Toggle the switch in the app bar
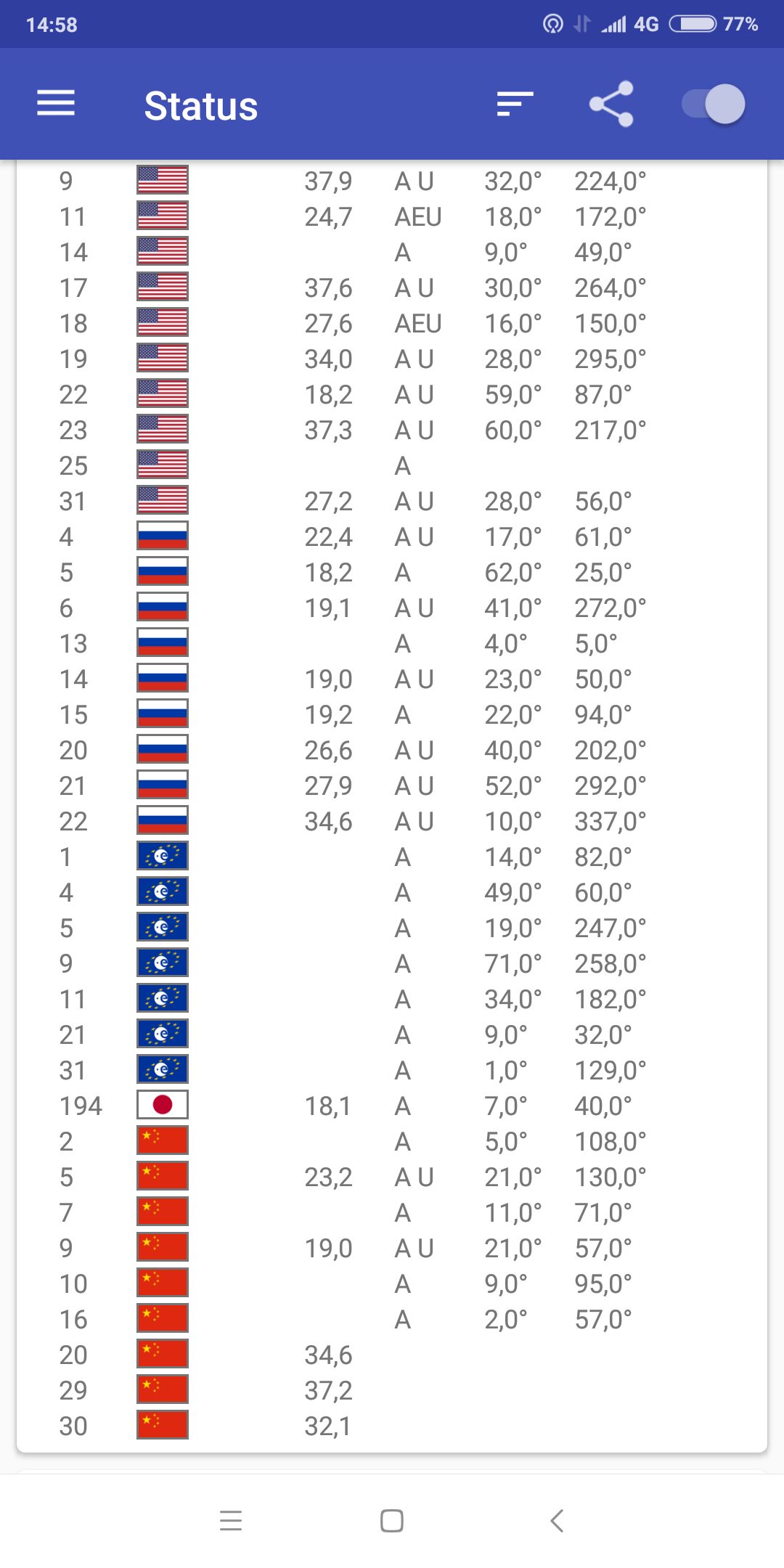Image resolution: width=784 pixels, height=1568 pixels. [713, 104]
